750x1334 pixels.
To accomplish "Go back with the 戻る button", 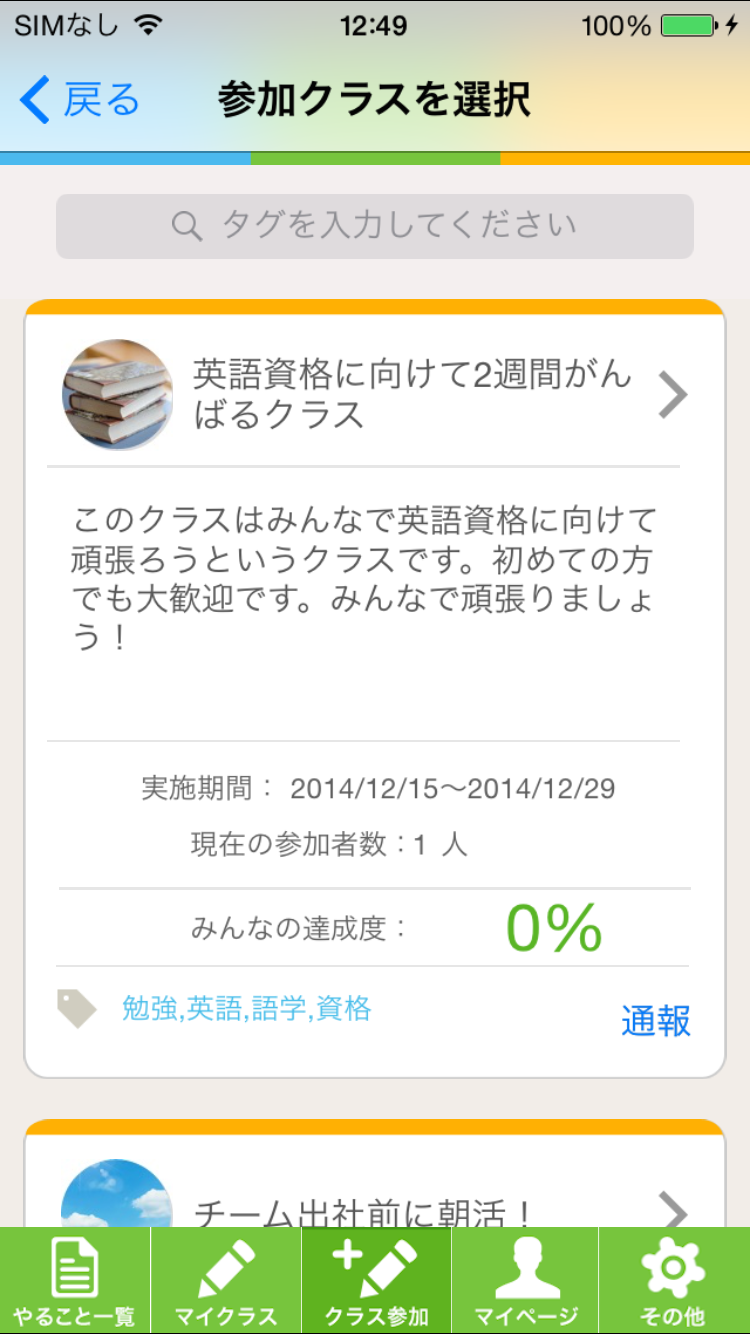I will point(80,101).
